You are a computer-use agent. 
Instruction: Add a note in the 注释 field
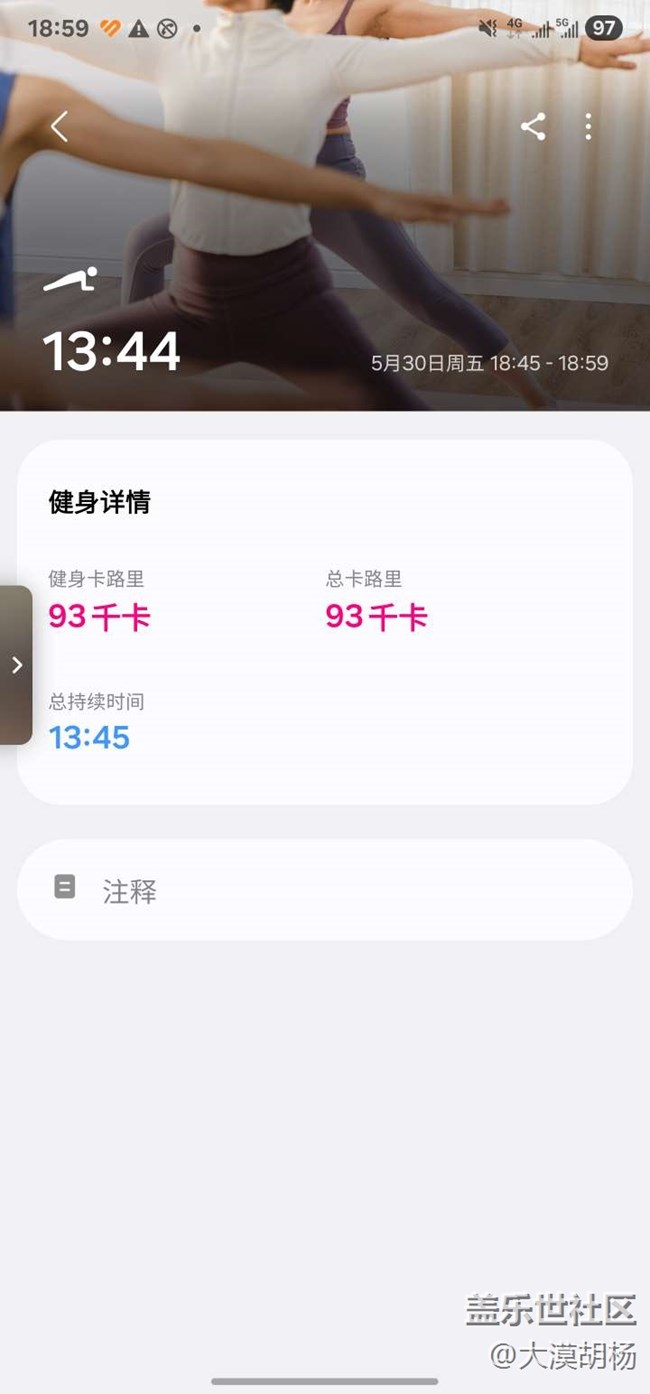tap(324, 890)
